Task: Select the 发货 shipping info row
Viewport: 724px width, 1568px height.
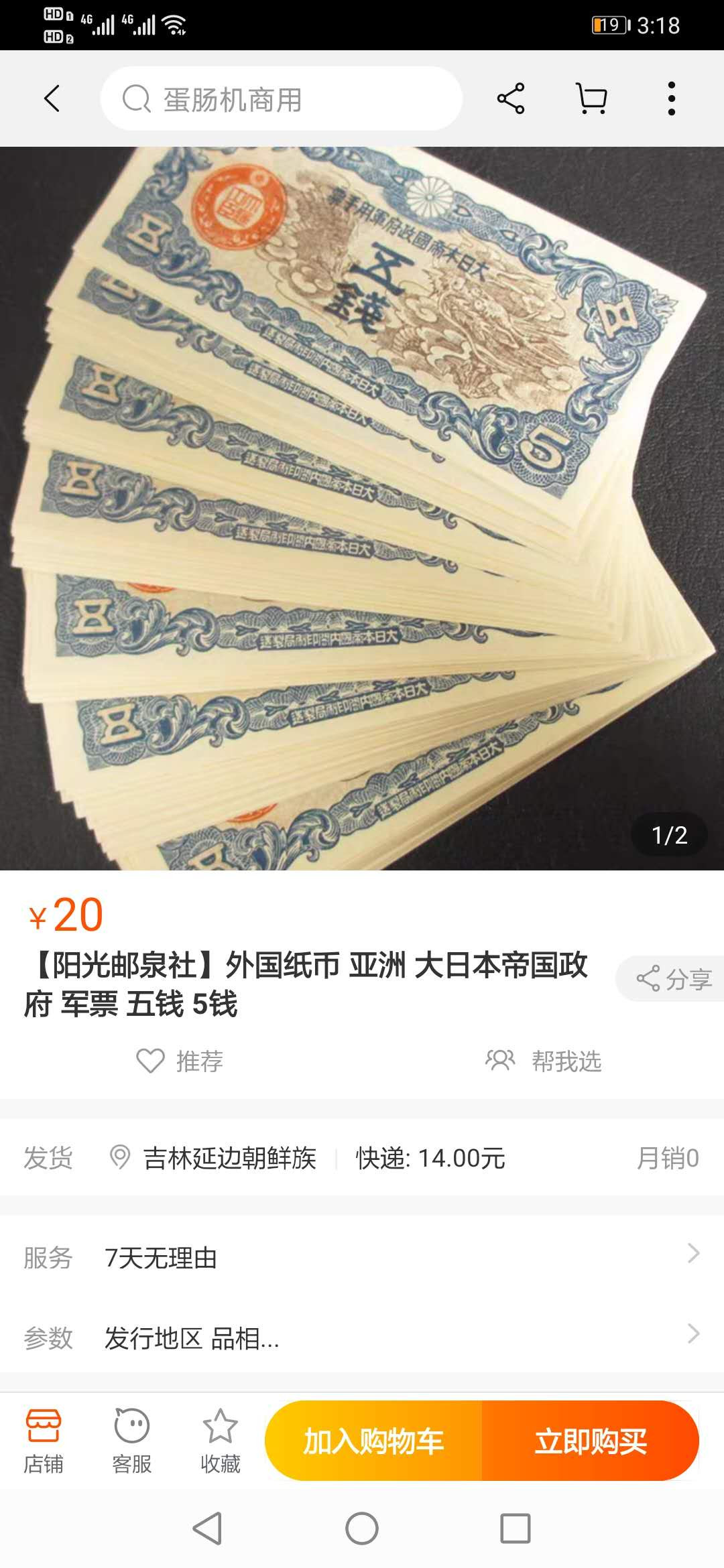Action: [362, 1156]
